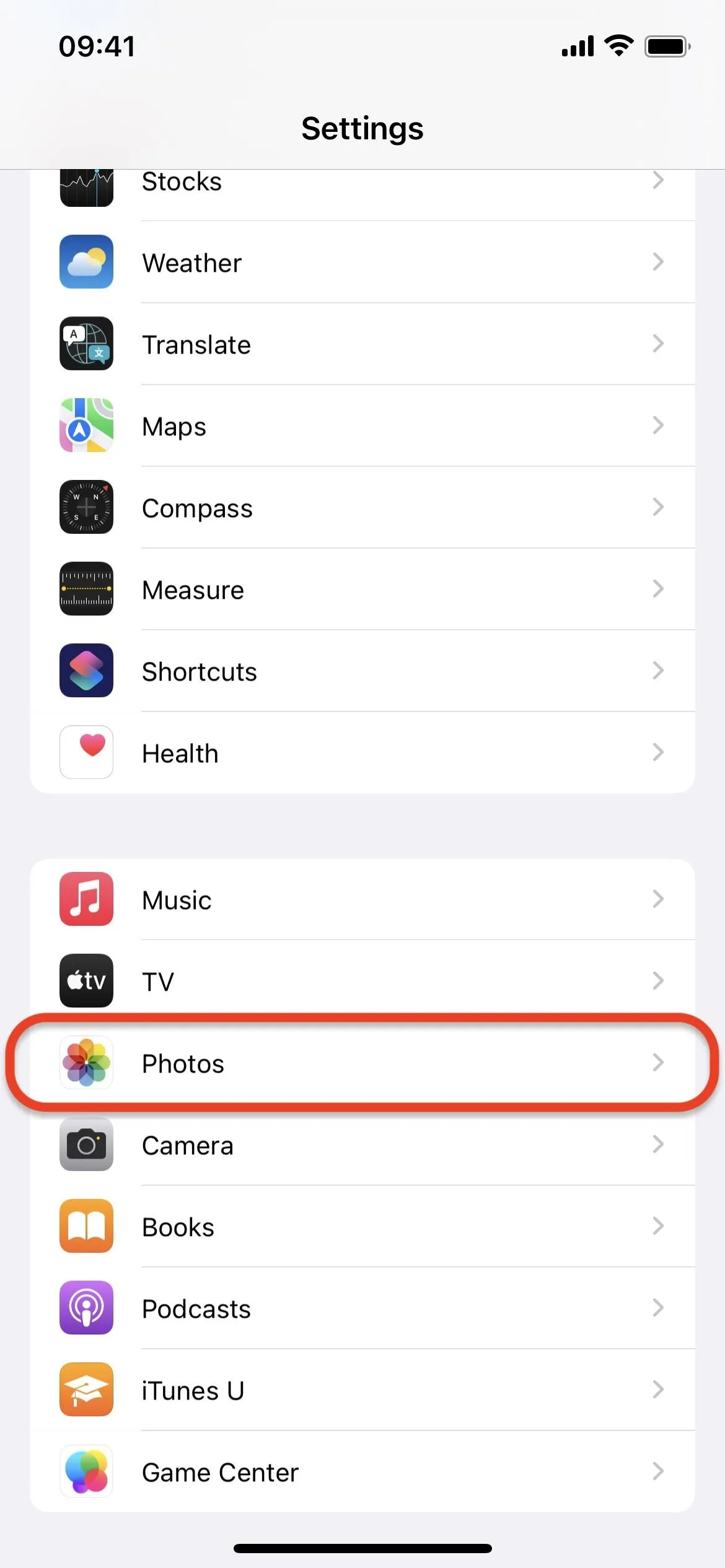The height and width of the screenshot is (1568, 725).
Task: Go to Game Center settings
Action: [362, 1471]
